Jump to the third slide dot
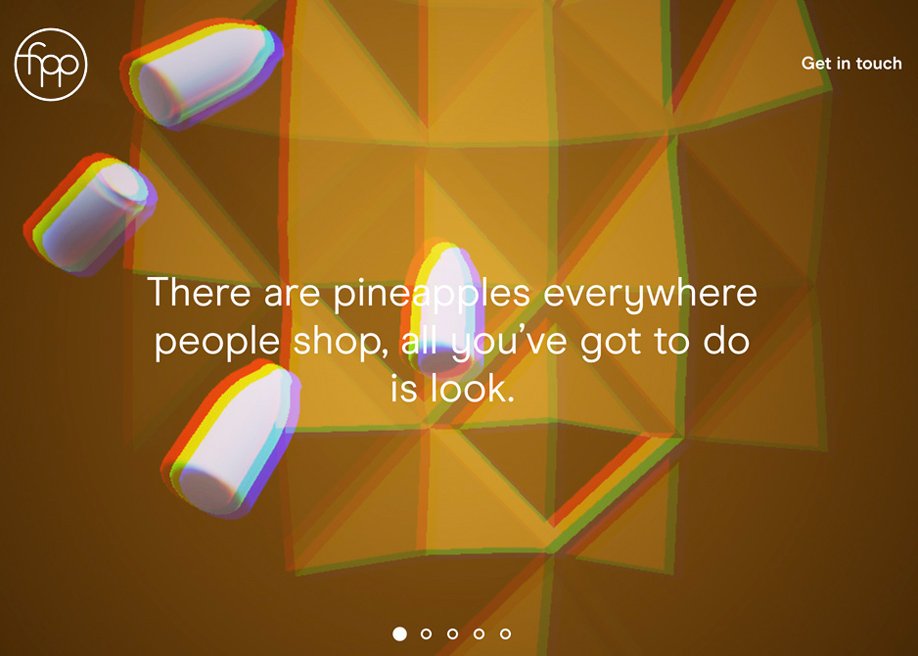Screen dimensions: 918x656 click(452, 634)
